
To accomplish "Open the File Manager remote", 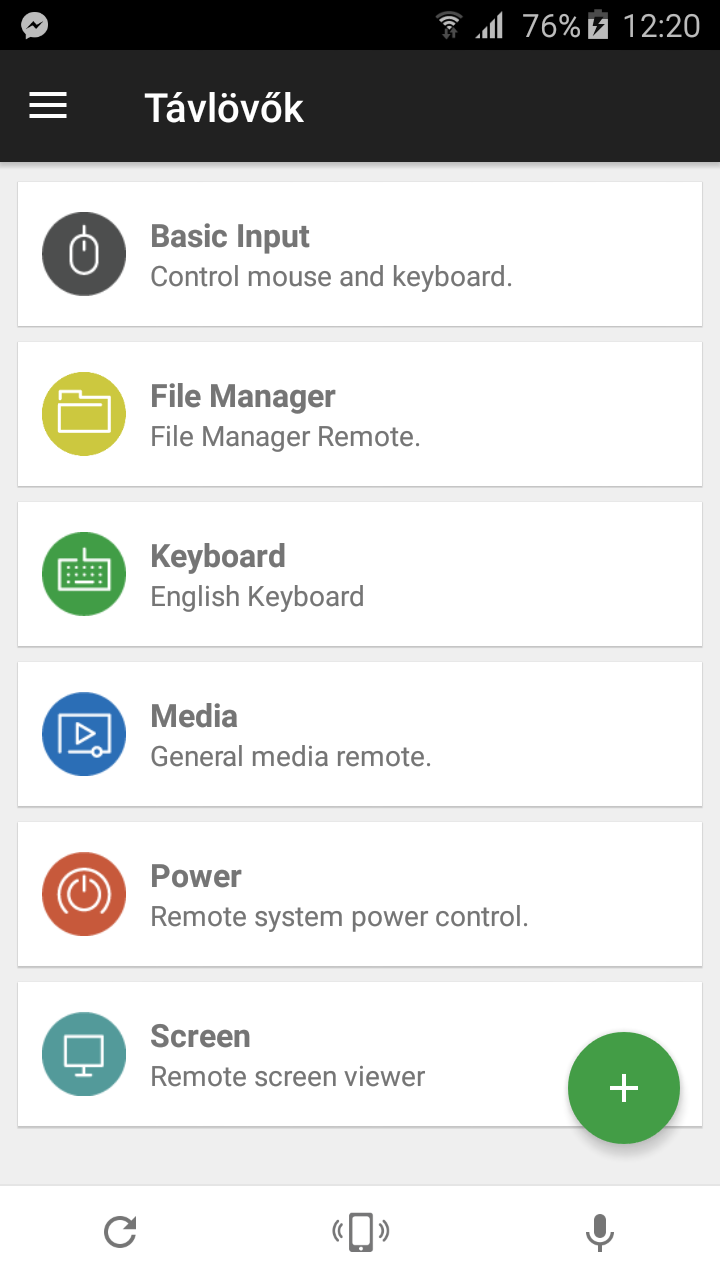I will (360, 414).
